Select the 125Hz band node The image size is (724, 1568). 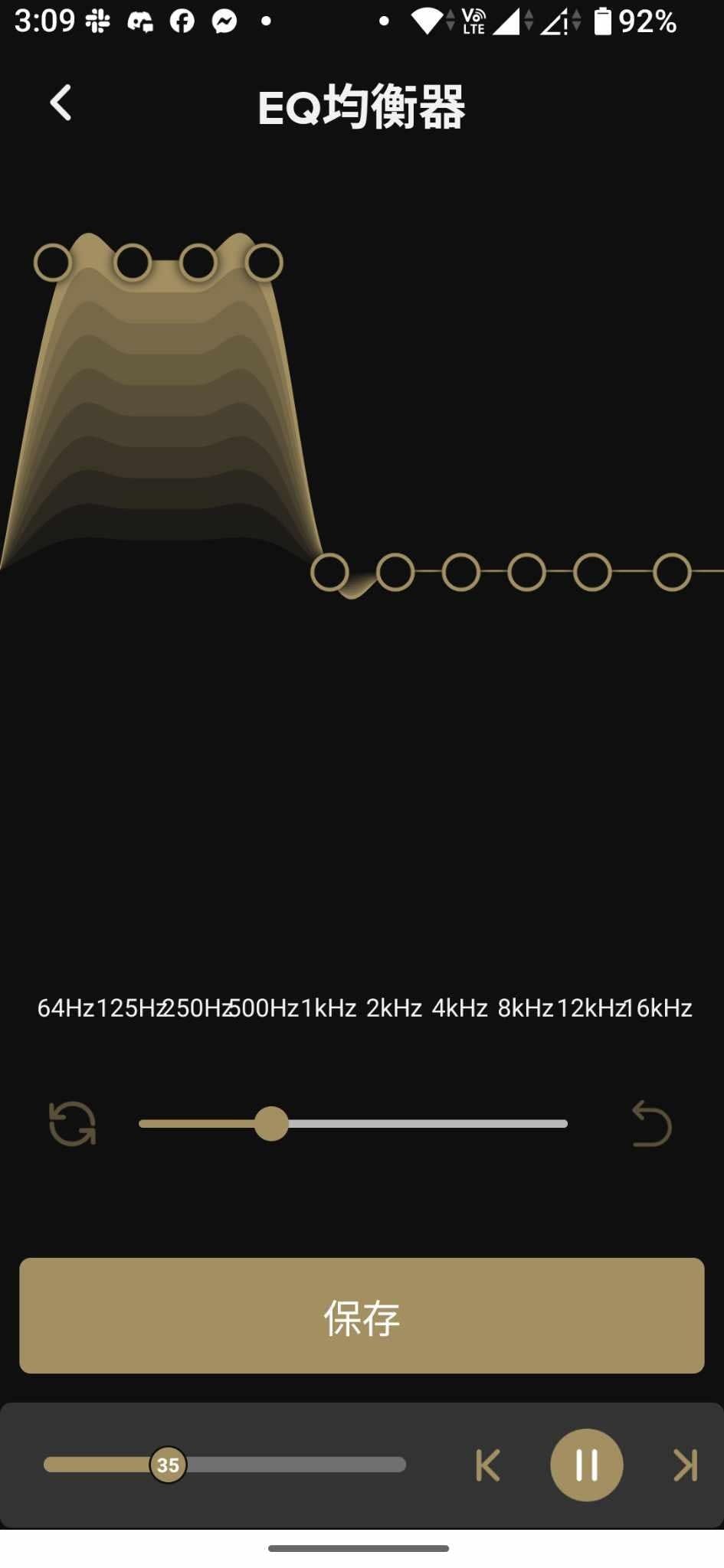coord(133,263)
